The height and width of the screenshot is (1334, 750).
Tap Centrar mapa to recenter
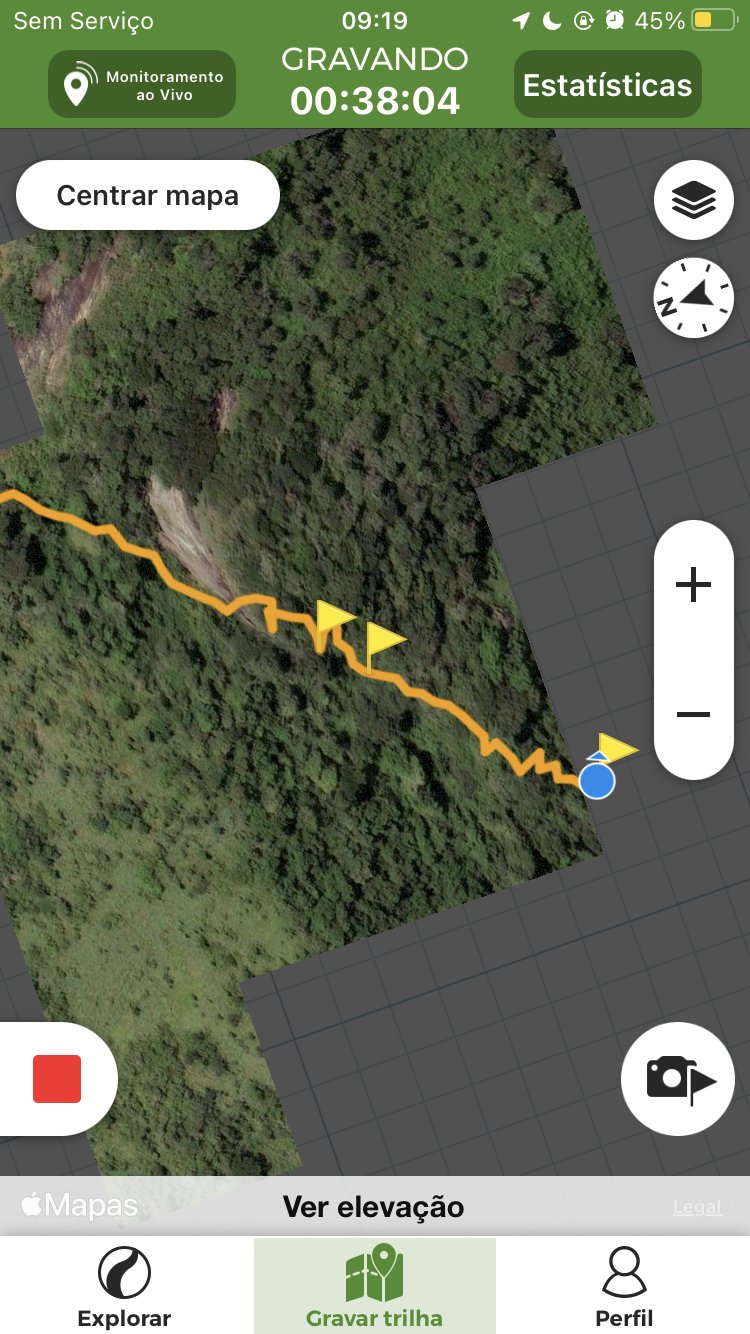click(148, 195)
